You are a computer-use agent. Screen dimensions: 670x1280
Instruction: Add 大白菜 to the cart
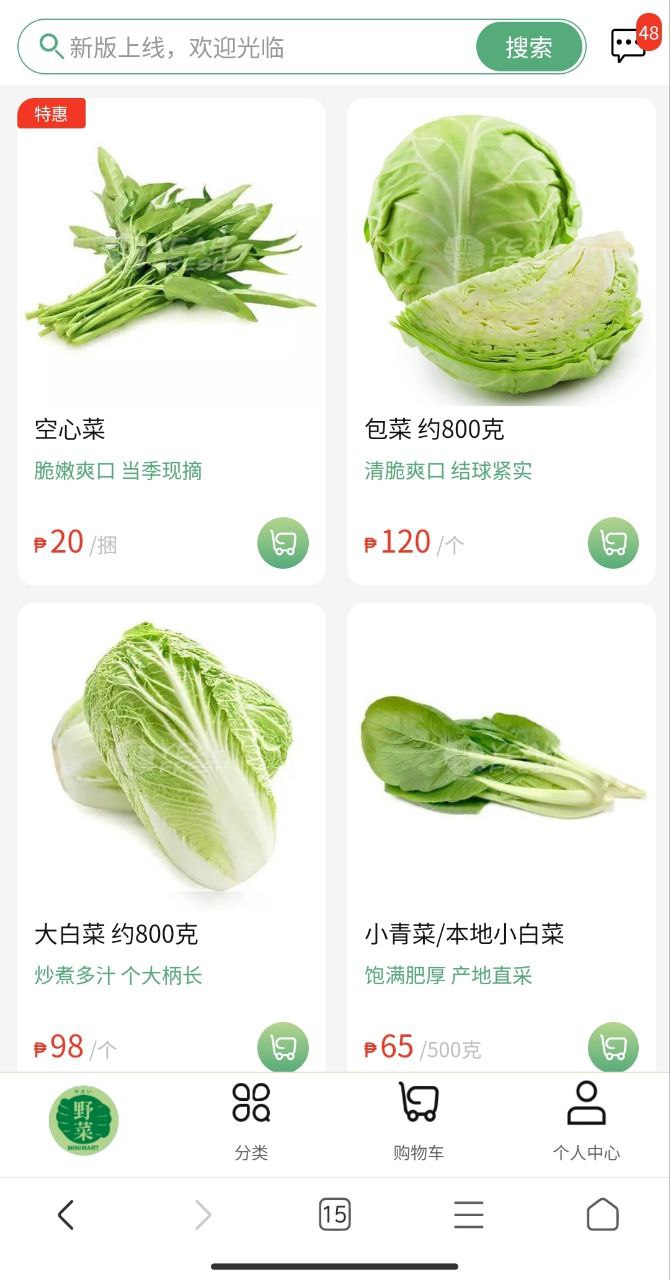pos(283,1047)
